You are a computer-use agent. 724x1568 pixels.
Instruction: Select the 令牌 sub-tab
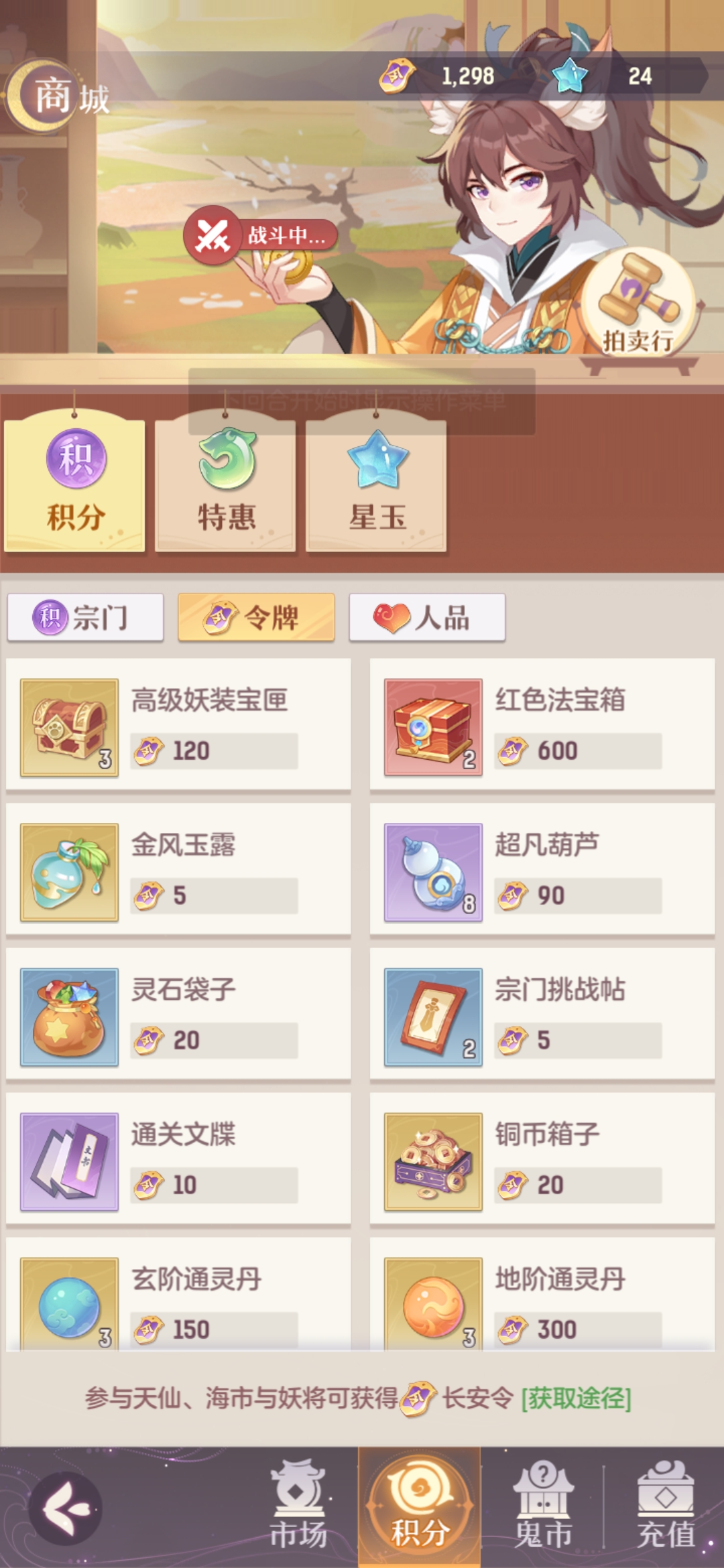click(x=256, y=617)
